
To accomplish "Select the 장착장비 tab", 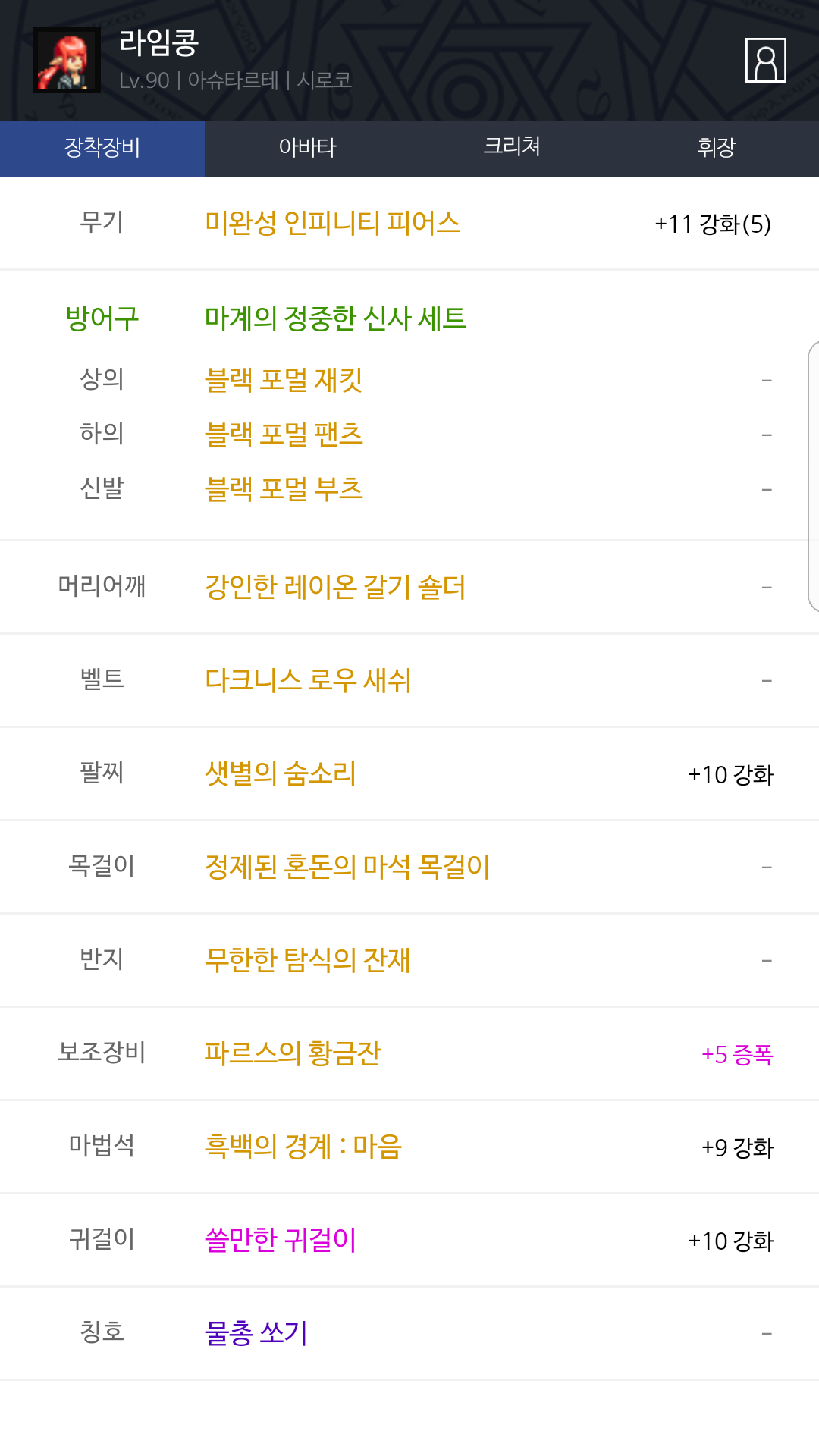I will tap(102, 148).
